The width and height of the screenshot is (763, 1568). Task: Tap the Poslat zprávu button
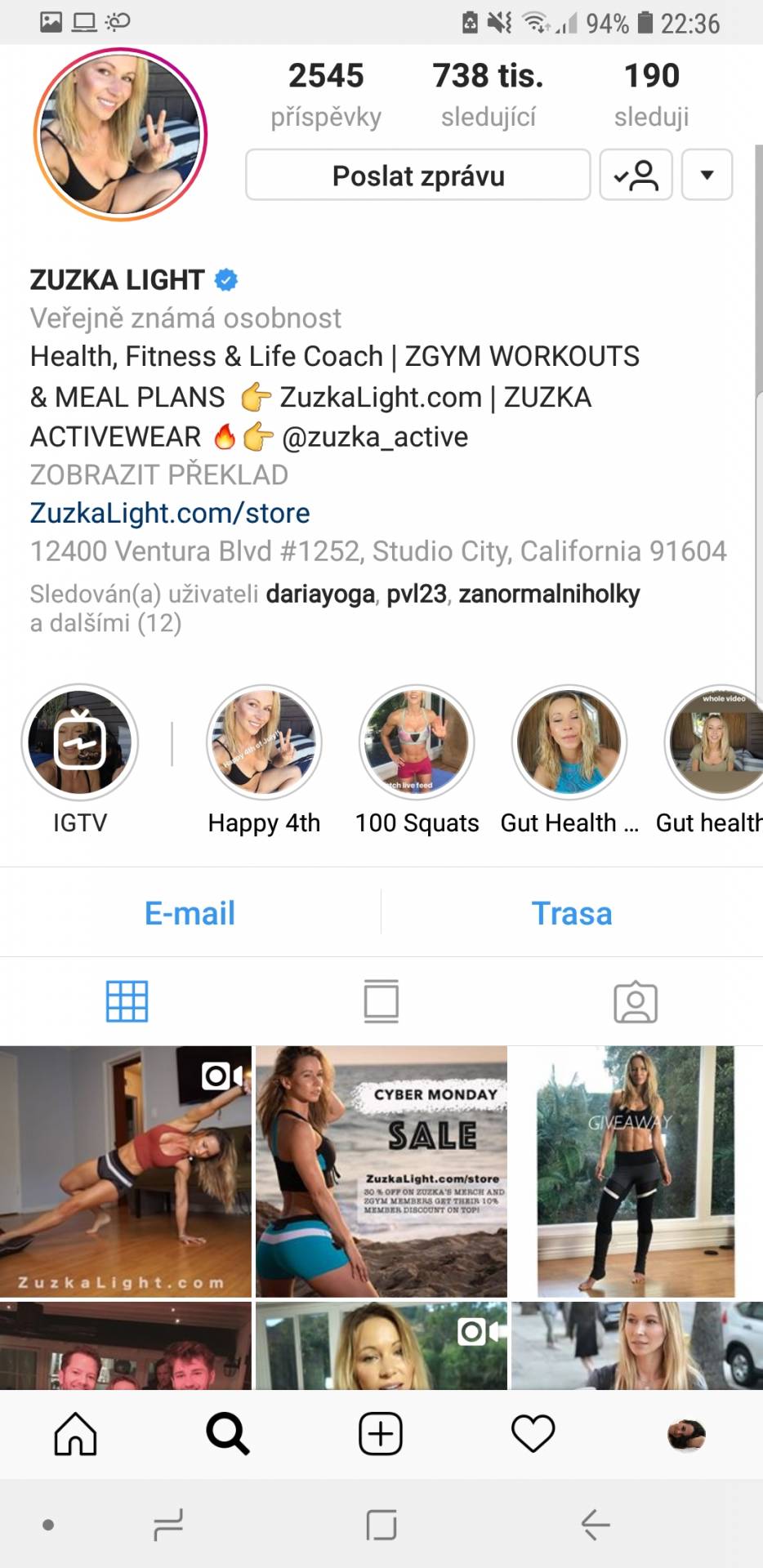click(417, 175)
